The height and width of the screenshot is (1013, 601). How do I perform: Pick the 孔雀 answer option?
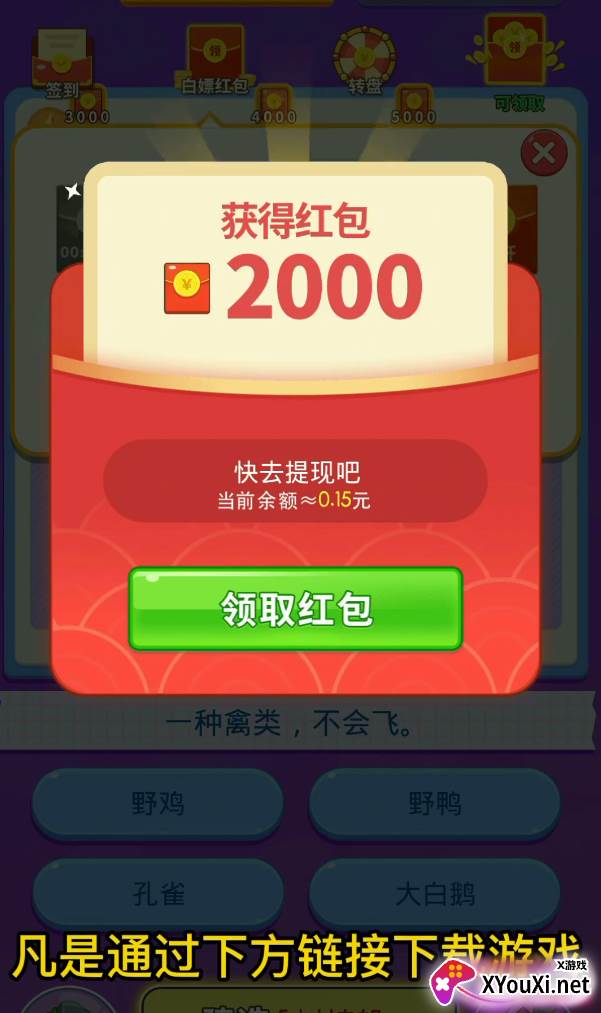pyautogui.click(x=158, y=894)
